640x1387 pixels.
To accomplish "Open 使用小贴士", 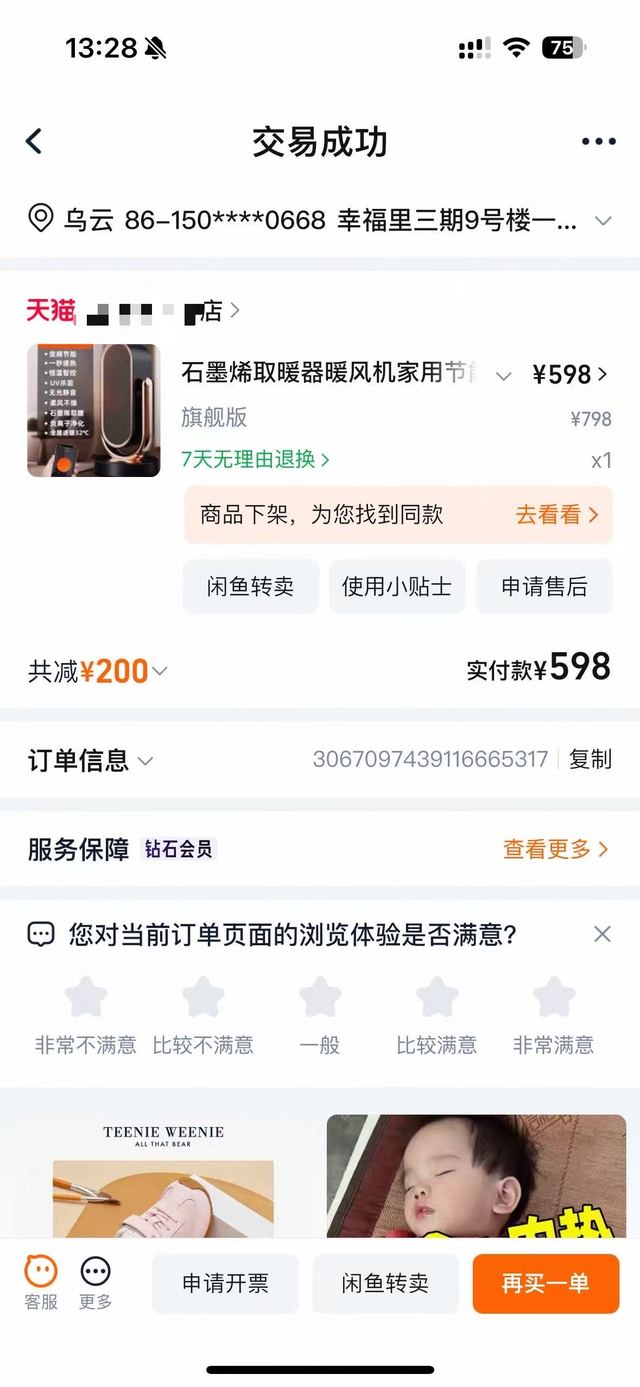I will coord(396,586).
